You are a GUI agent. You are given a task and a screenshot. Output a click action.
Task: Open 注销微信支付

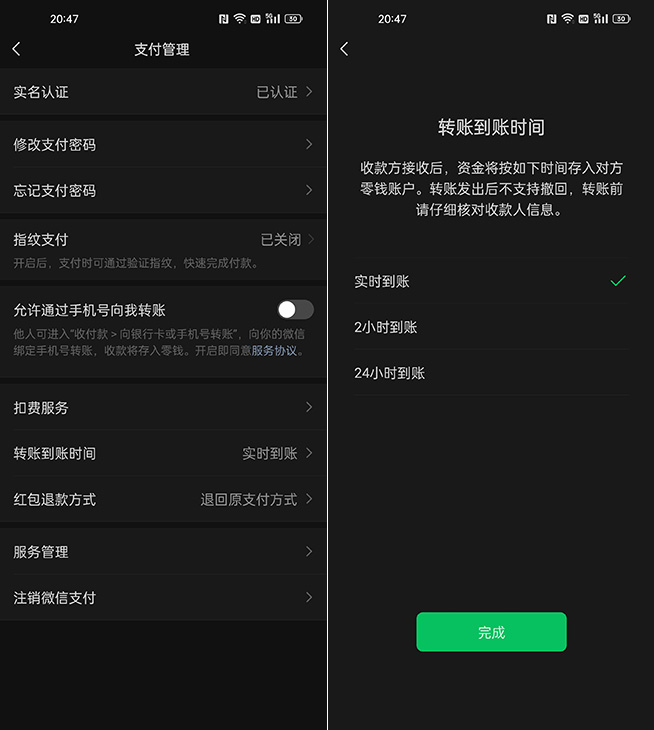(163, 597)
